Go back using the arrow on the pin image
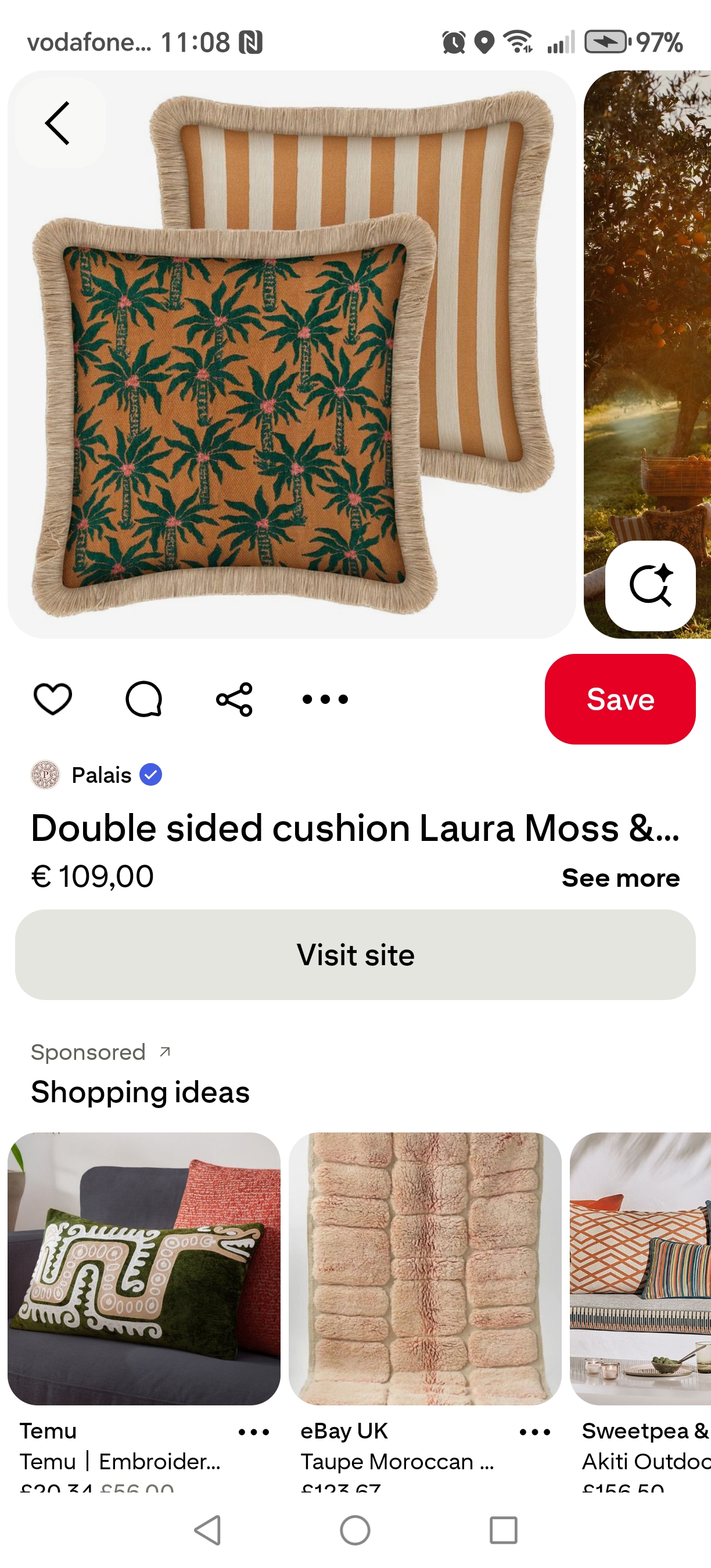Screen dimensions: 711x1568 [58, 123]
